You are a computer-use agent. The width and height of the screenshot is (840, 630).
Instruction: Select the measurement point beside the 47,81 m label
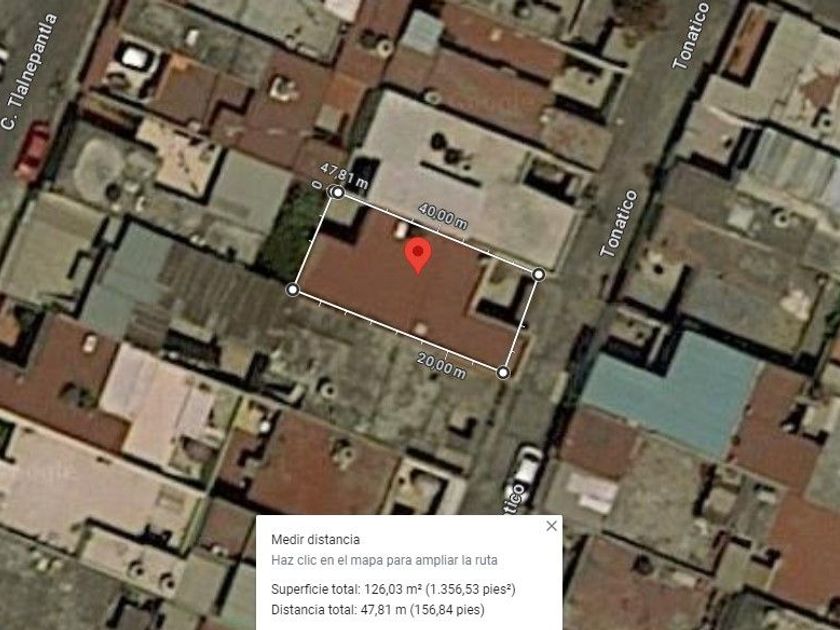(x=338, y=192)
